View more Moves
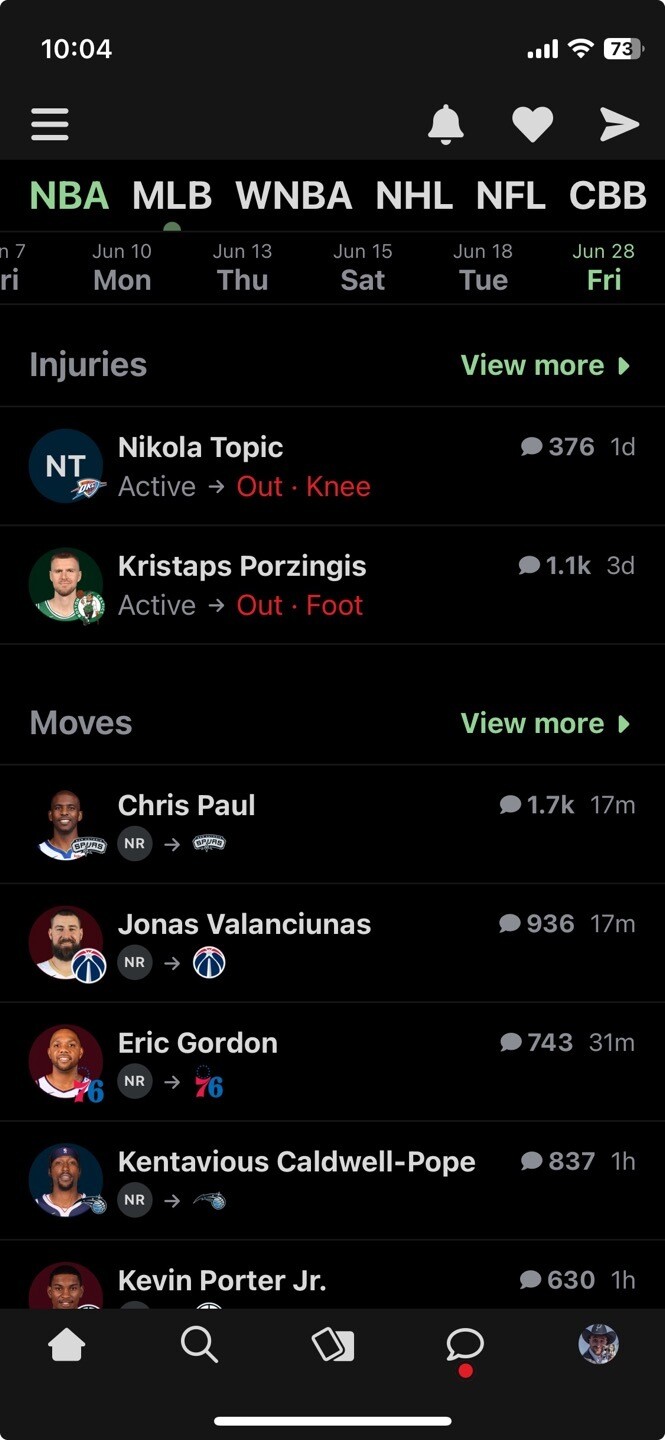The width and height of the screenshot is (665, 1440). click(x=546, y=723)
